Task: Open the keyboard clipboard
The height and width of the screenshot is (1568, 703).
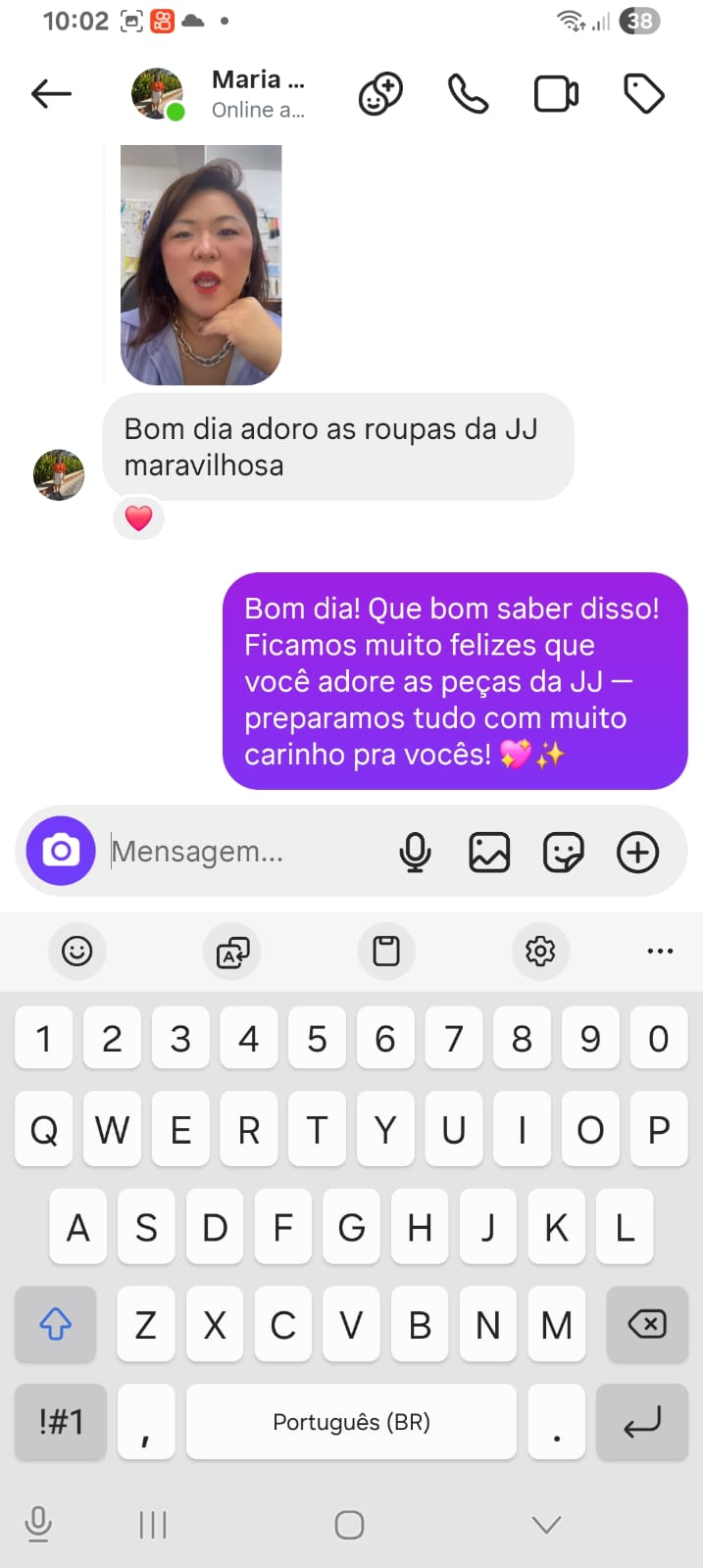Action: (386, 951)
